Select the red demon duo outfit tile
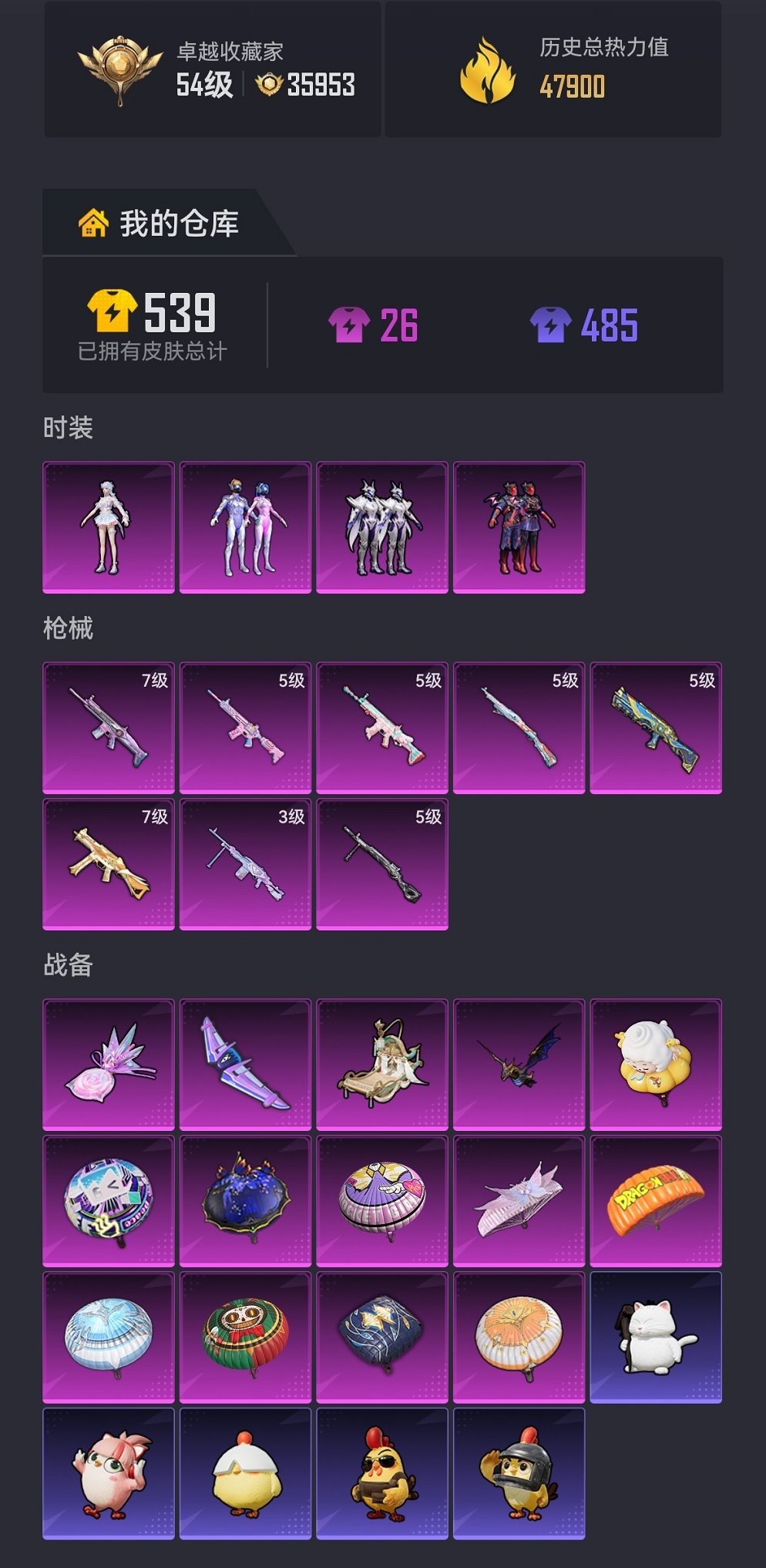The width and height of the screenshot is (766, 1568). (519, 527)
